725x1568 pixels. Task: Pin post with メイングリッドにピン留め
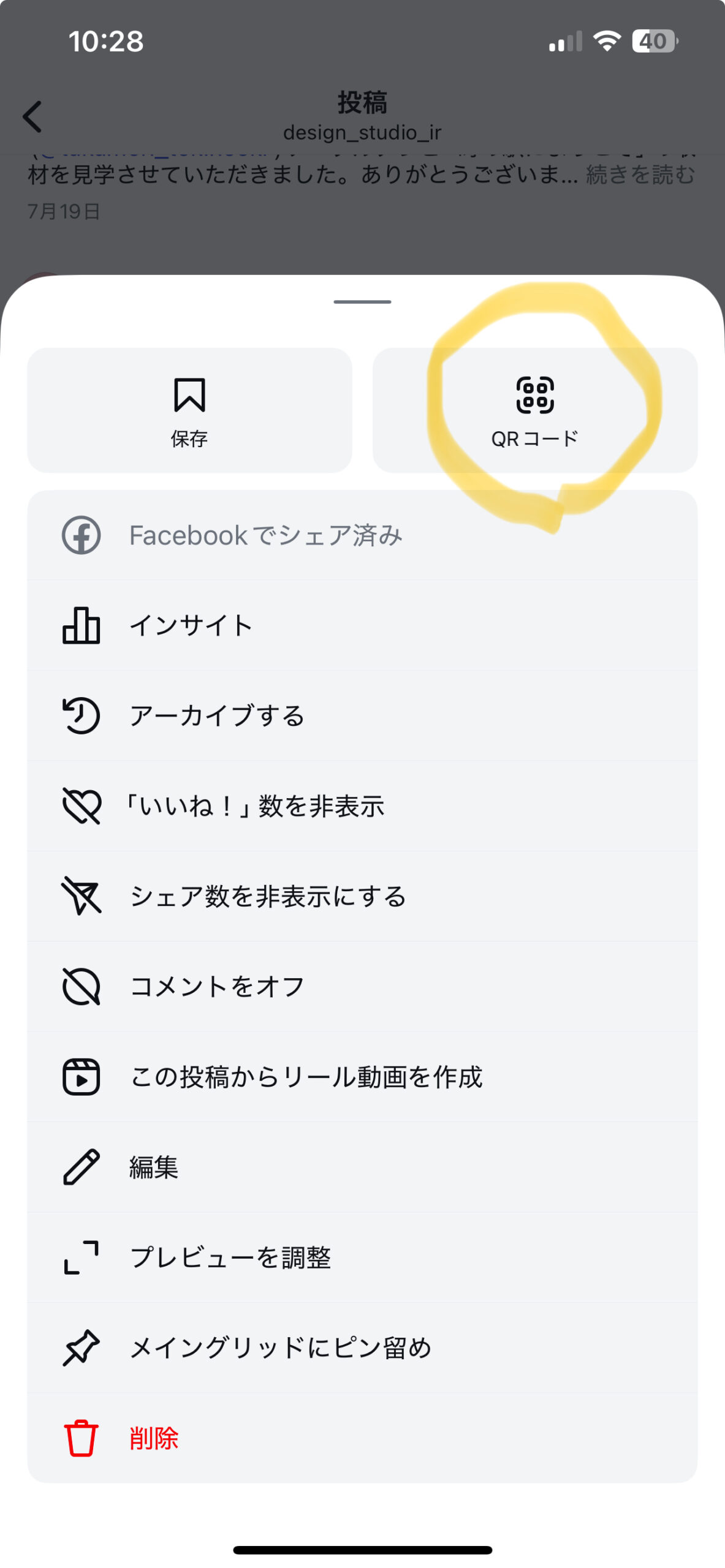362,1347
